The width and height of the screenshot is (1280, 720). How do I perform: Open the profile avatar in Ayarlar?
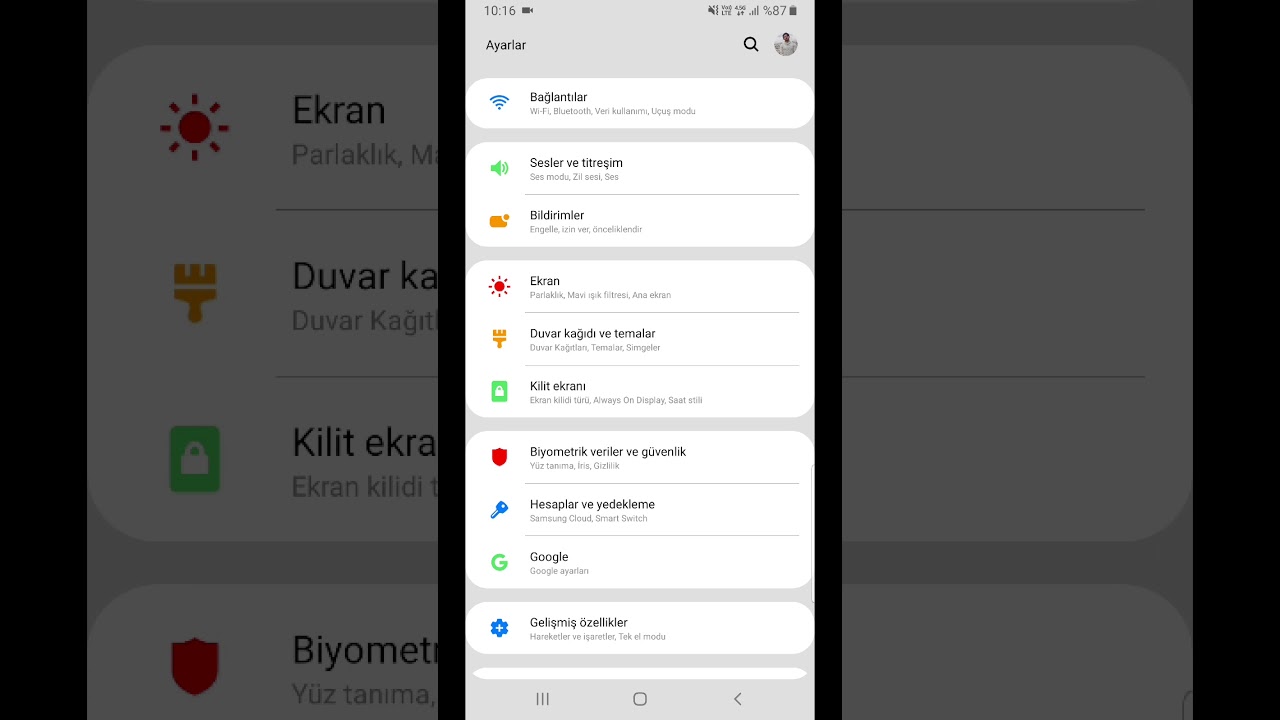[x=786, y=44]
